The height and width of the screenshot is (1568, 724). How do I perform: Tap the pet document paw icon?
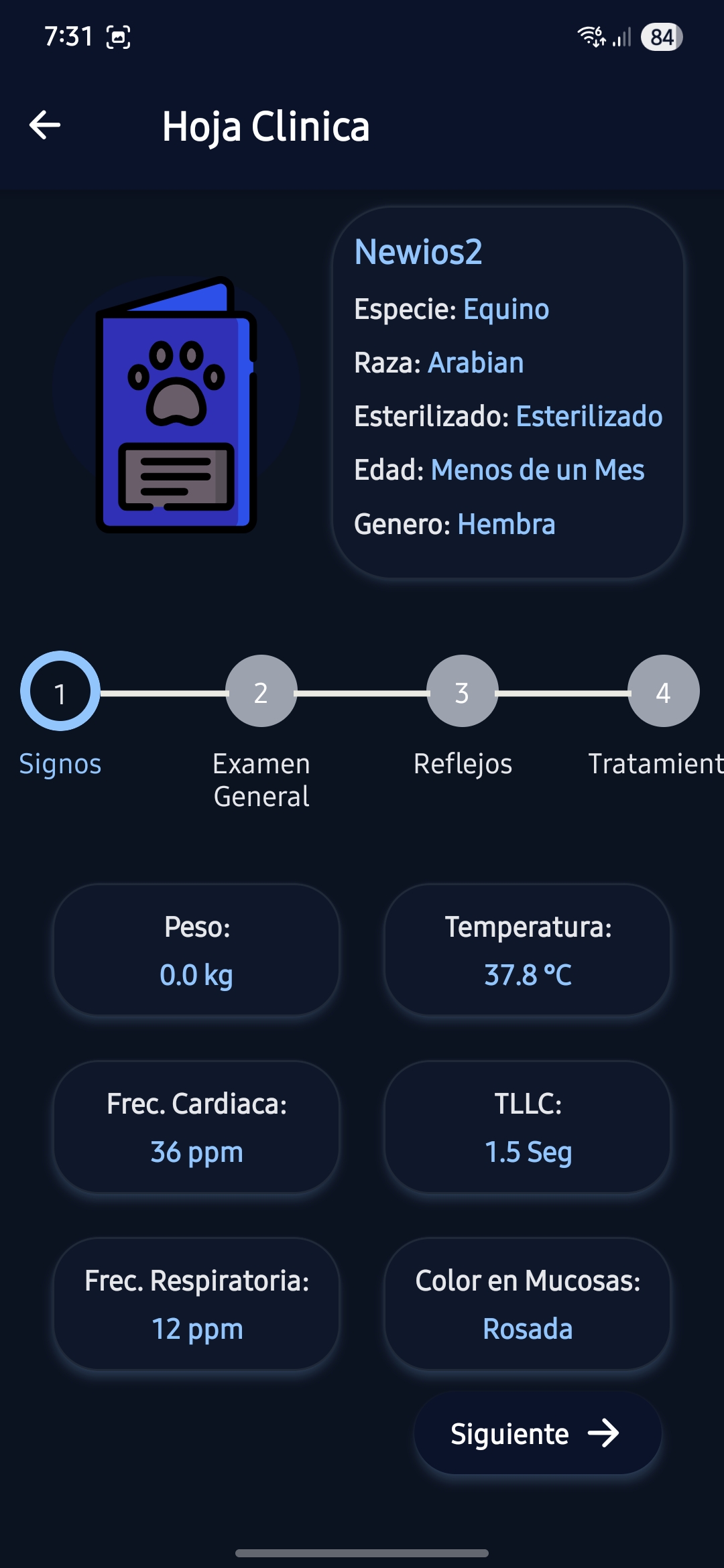176,409
